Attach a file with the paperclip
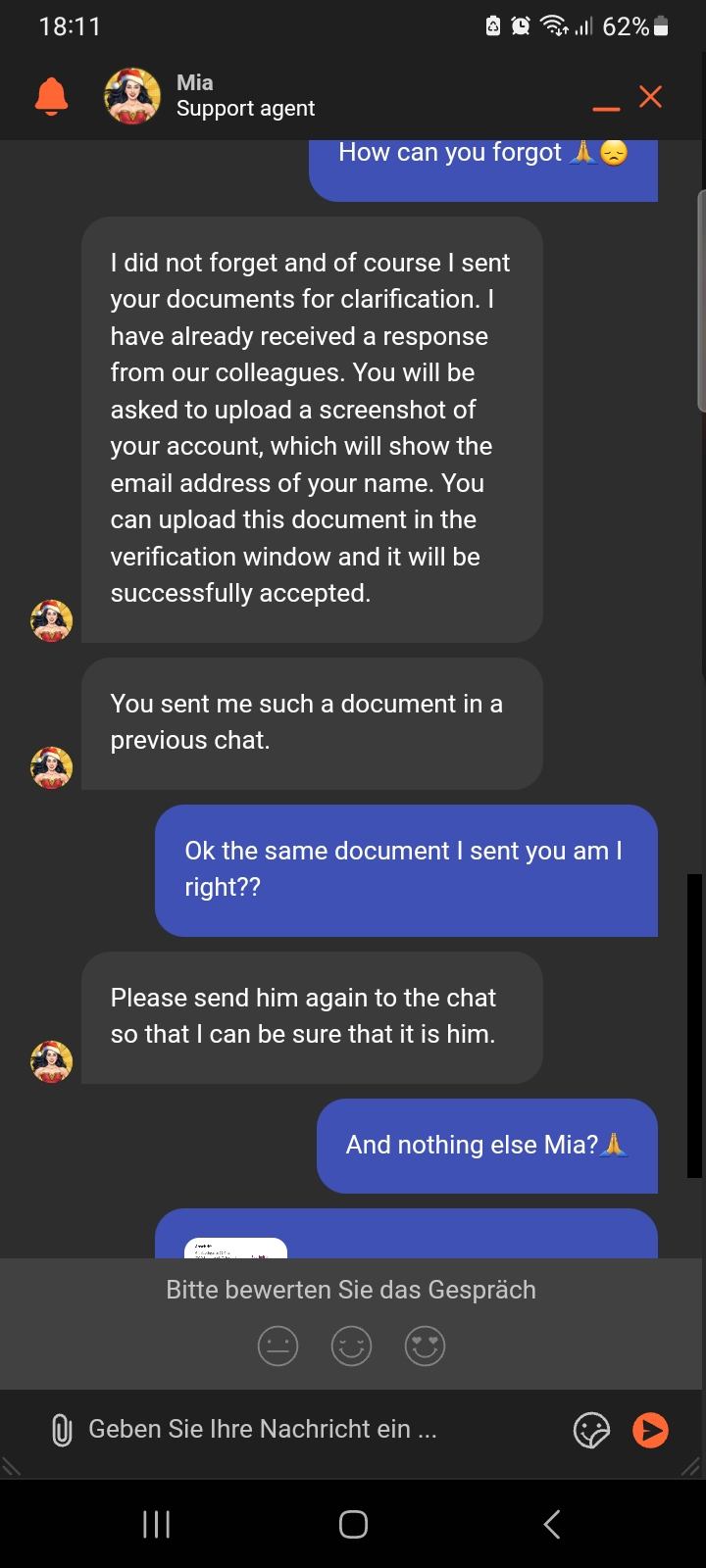The width and height of the screenshot is (706, 1568). (61, 1430)
